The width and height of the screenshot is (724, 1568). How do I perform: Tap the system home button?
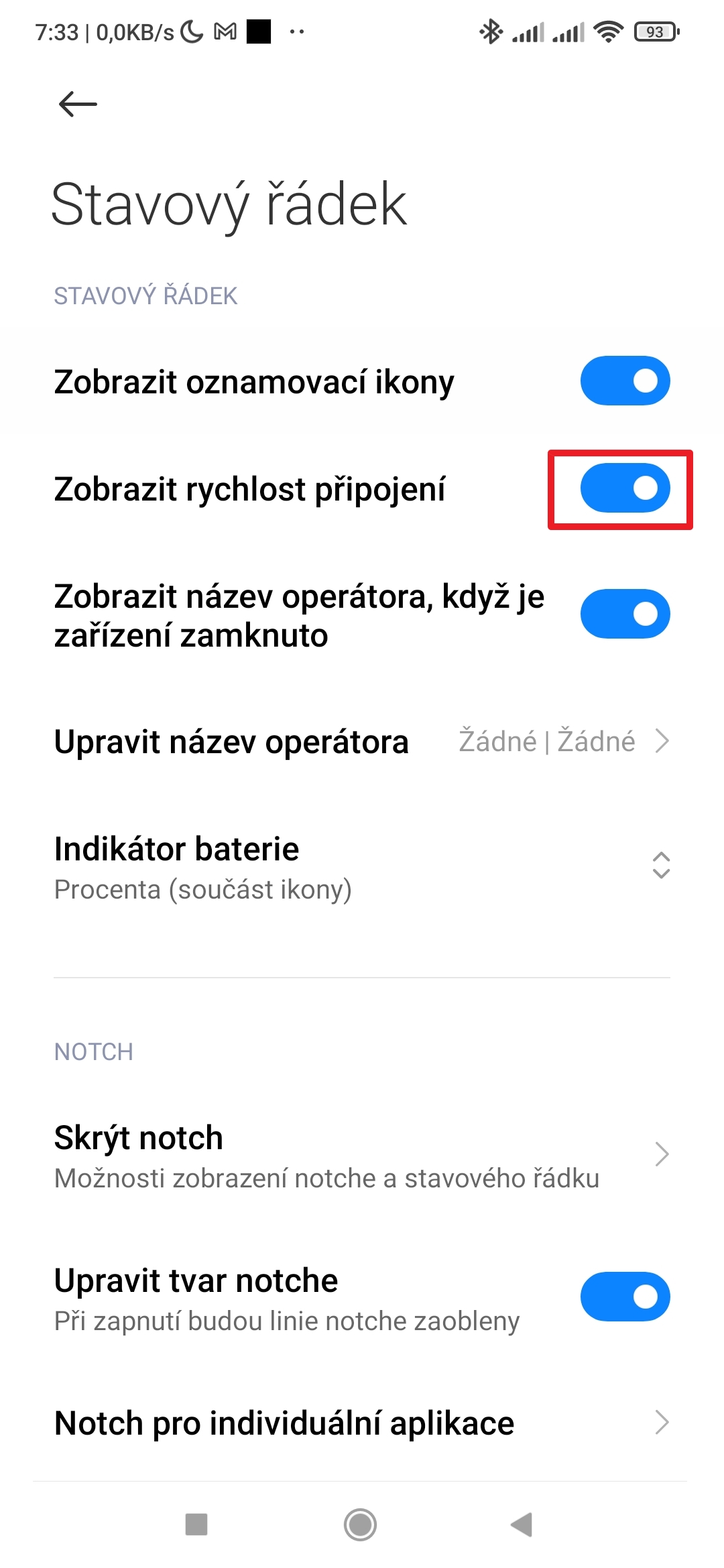361,1525
